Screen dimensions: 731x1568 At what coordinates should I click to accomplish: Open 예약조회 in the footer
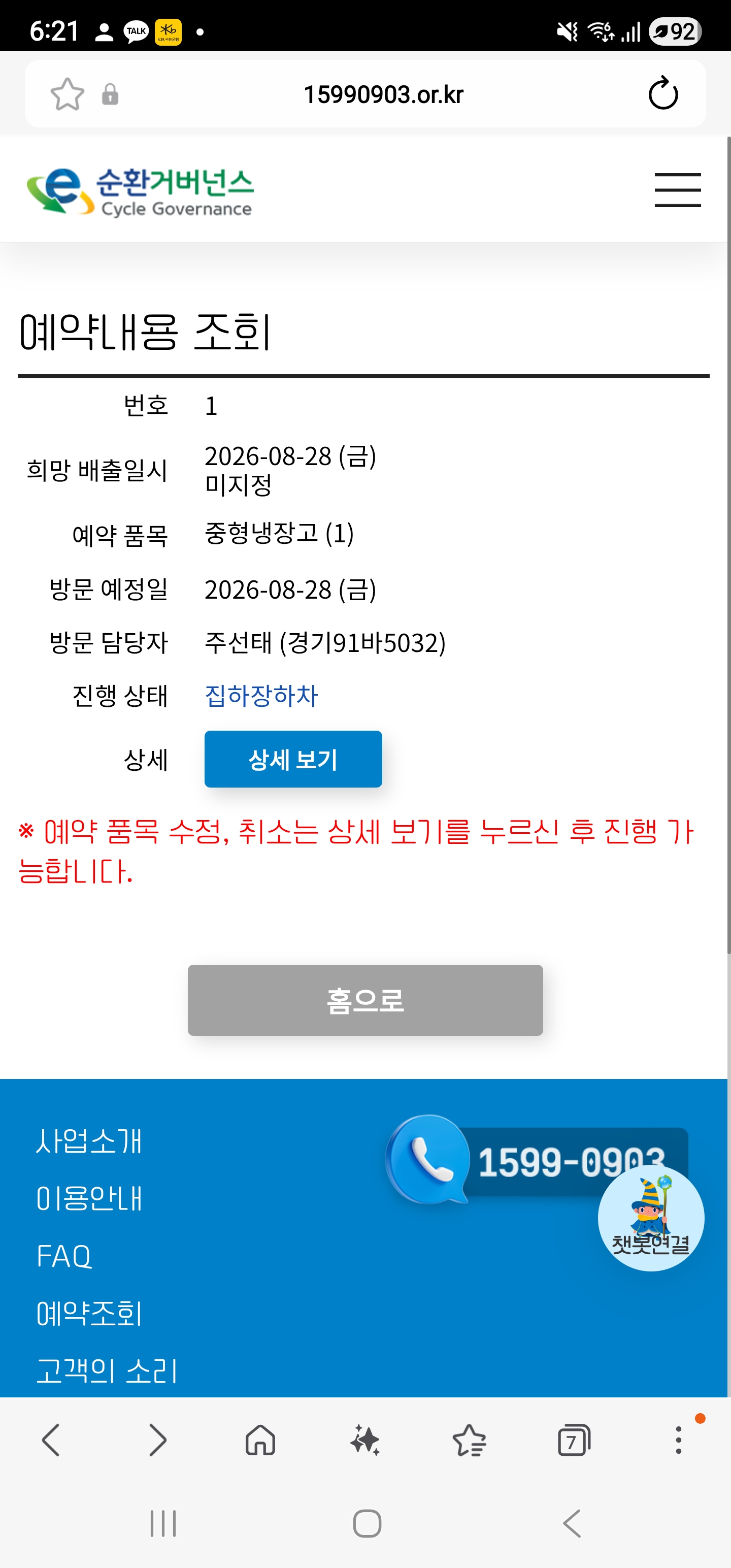pyautogui.click(x=89, y=1314)
